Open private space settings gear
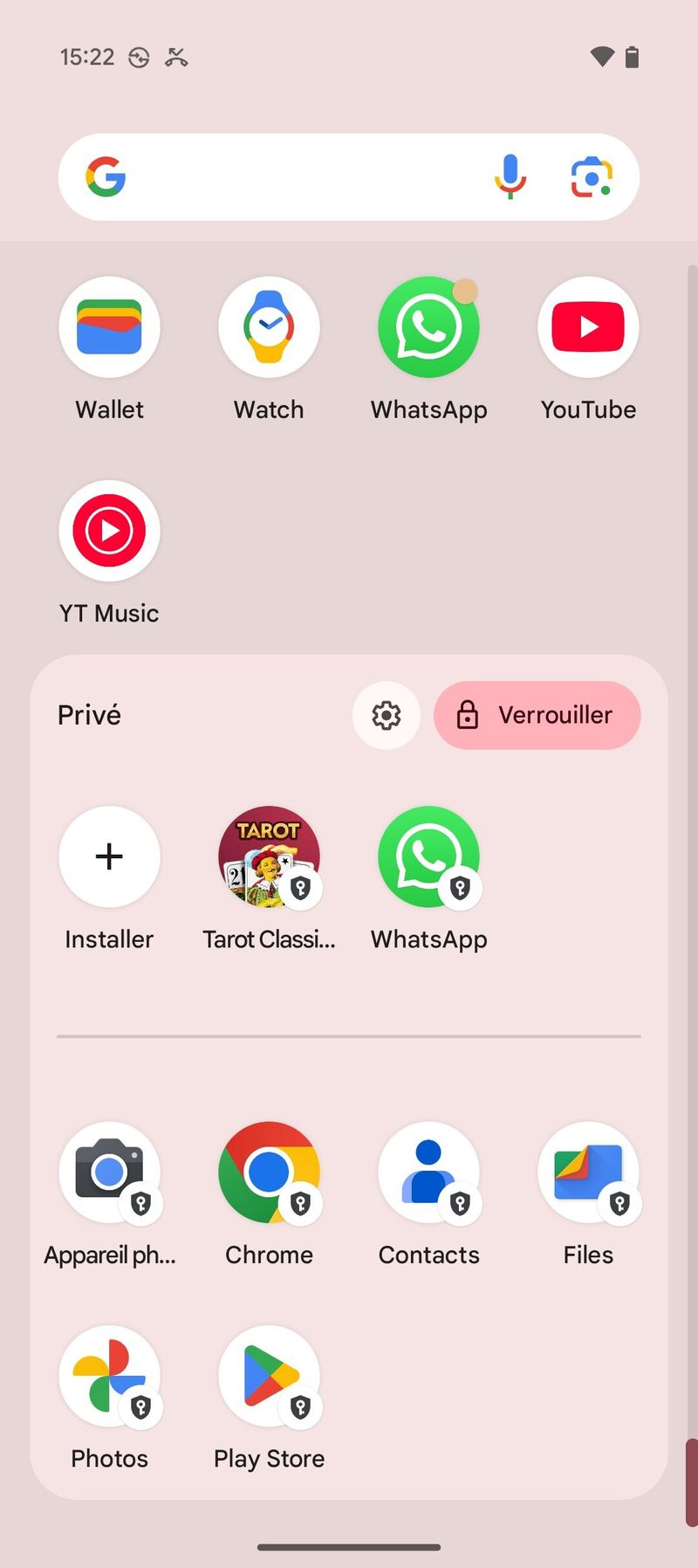Viewport: 698px width, 1568px height. click(x=387, y=715)
